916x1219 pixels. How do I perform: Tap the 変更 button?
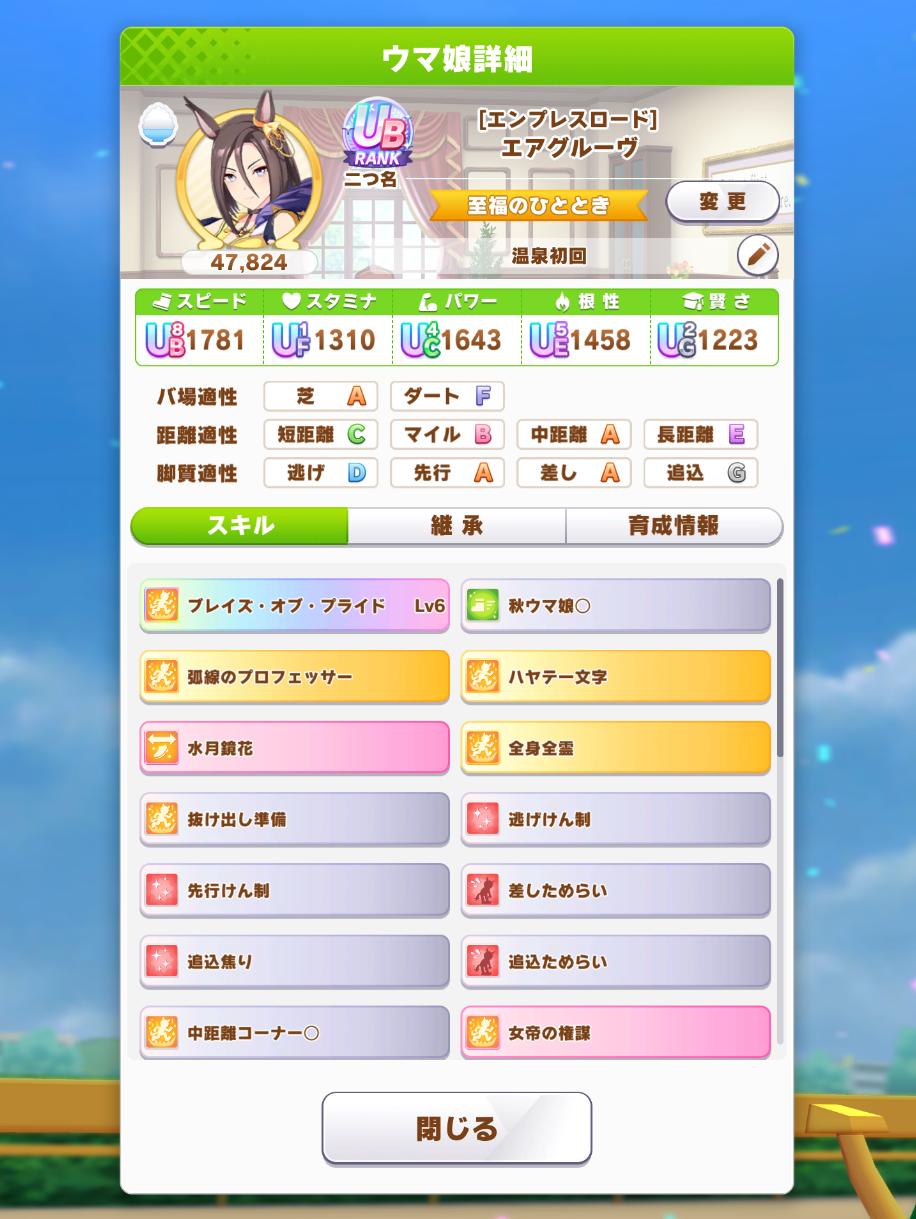coord(722,202)
